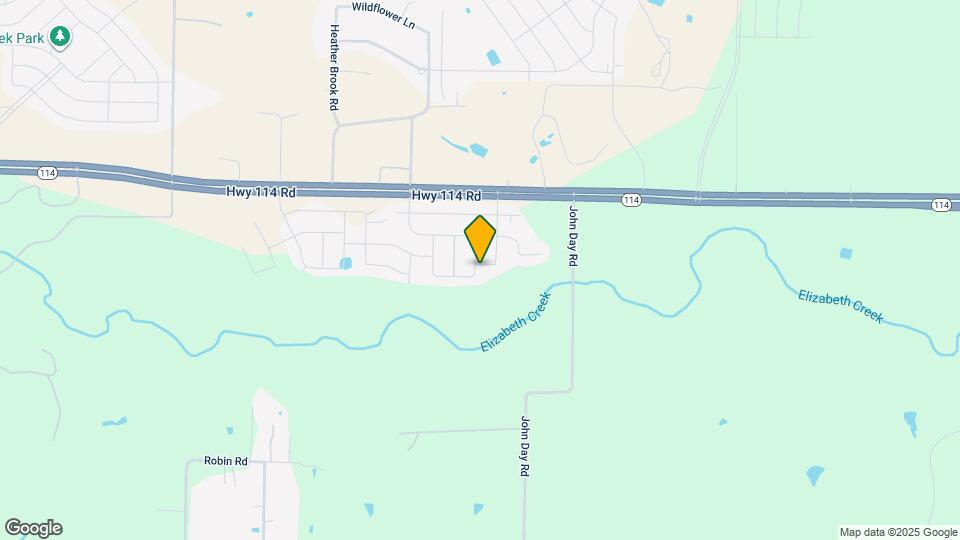Viewport: 960px width, 540px height.
Task: Tap the orange location marker on the map
Action: coord(480,239)
